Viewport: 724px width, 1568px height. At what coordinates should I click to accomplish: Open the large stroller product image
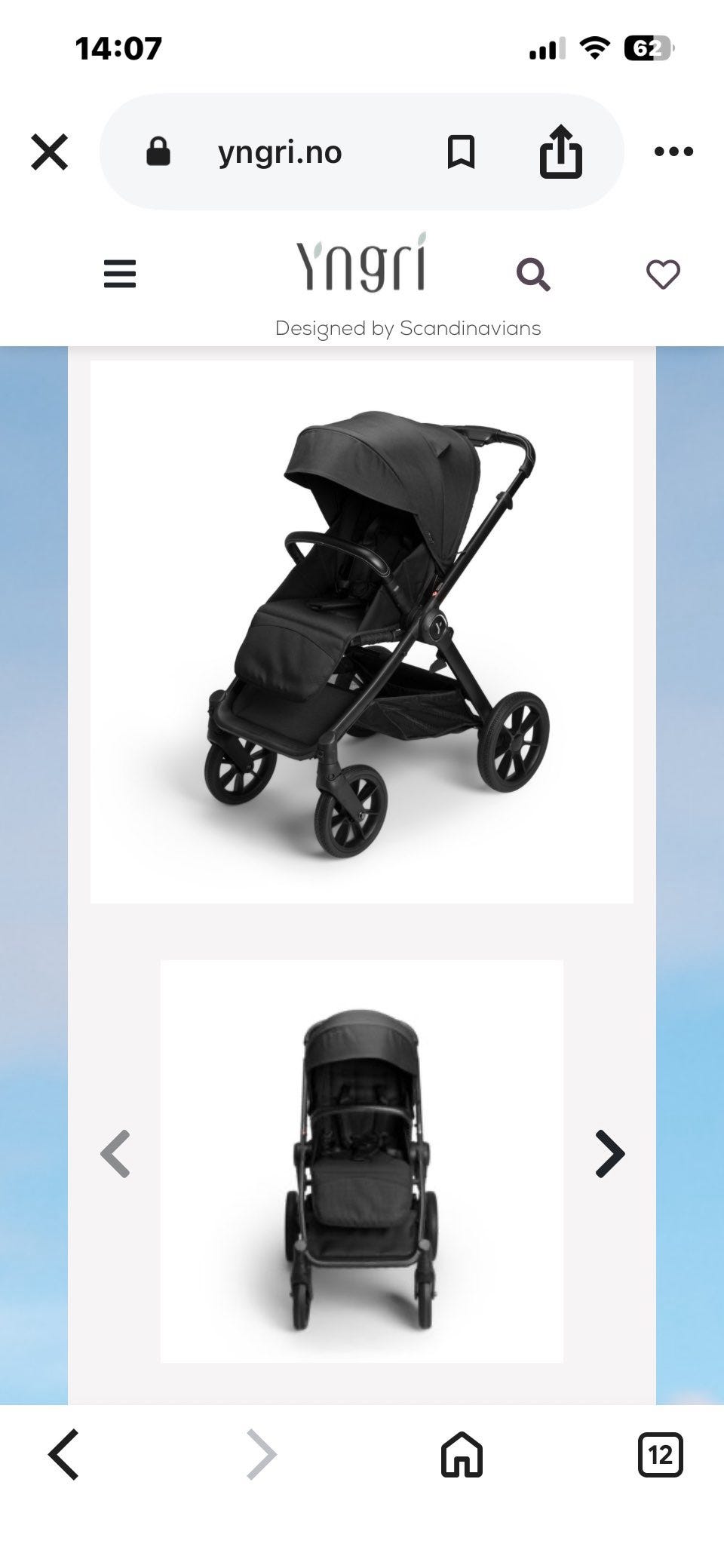362,631
